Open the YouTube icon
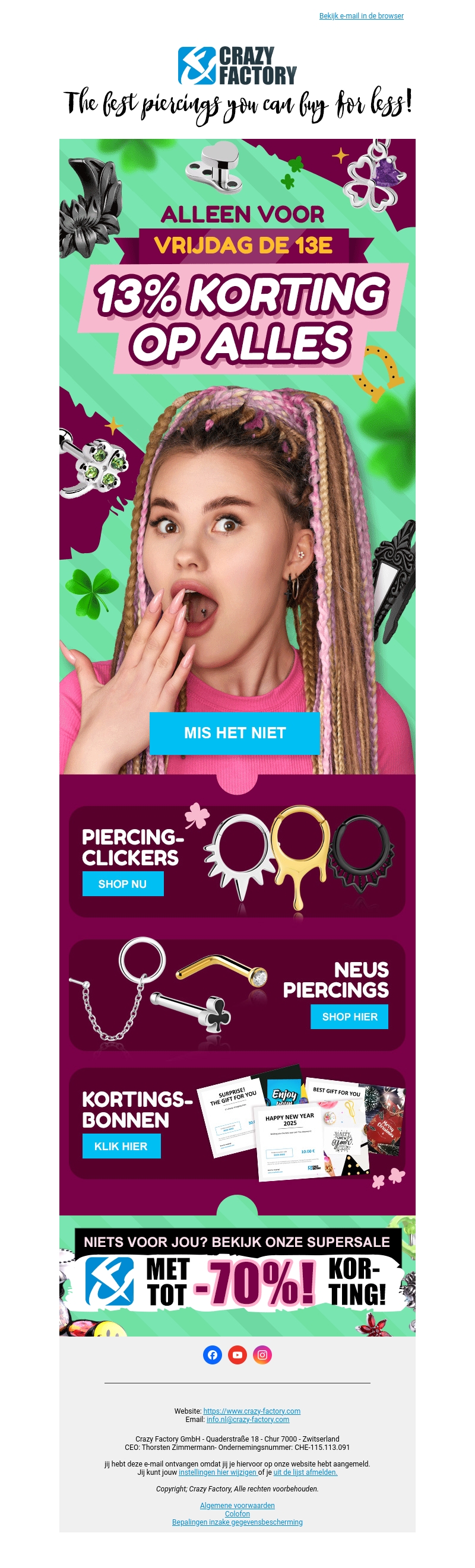The image size is (475, 1568). [x=237, y=1355]
